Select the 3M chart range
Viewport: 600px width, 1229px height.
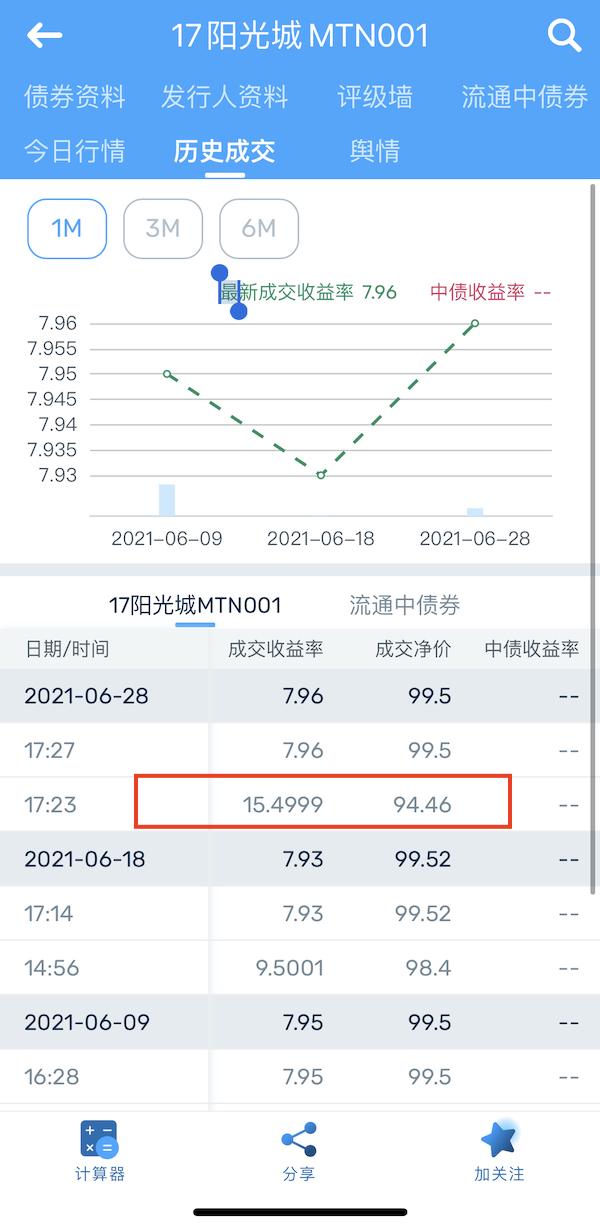[x=163, y=228]
